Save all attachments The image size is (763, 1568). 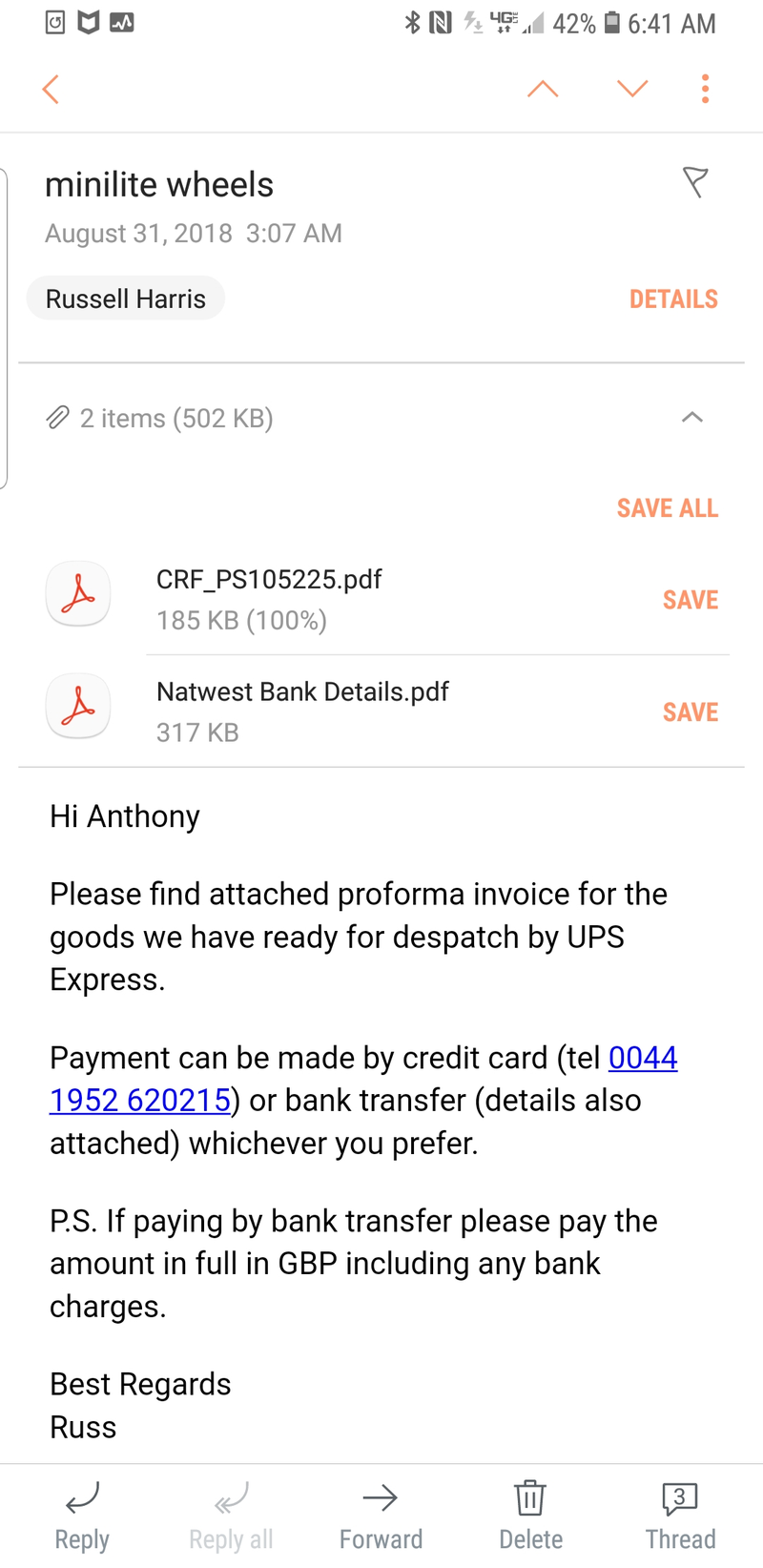click(x=668, y=507)
